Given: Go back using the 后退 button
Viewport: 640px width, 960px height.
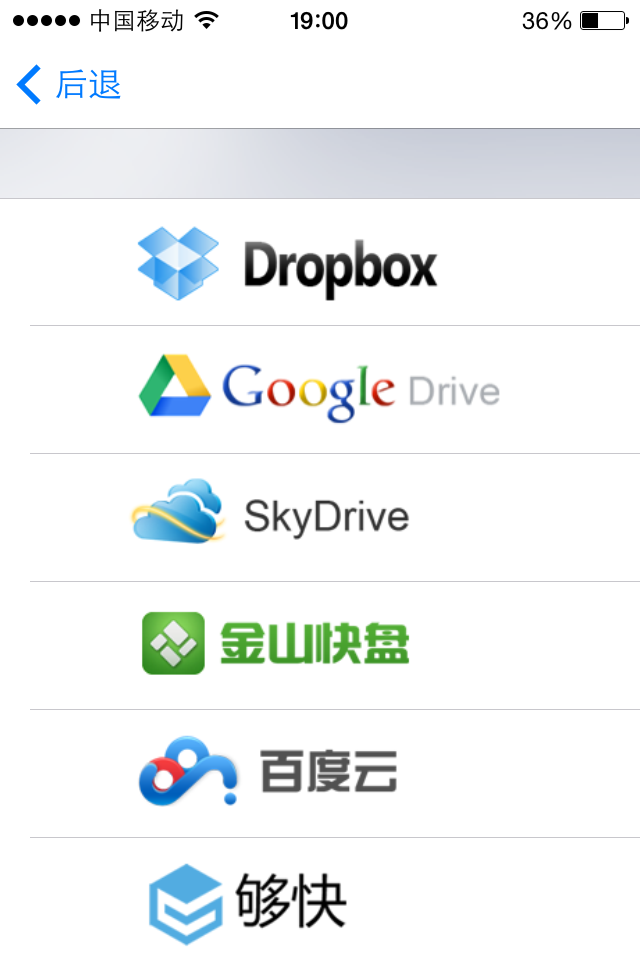Looking at the screenshot, I should [x=70, y=85].
